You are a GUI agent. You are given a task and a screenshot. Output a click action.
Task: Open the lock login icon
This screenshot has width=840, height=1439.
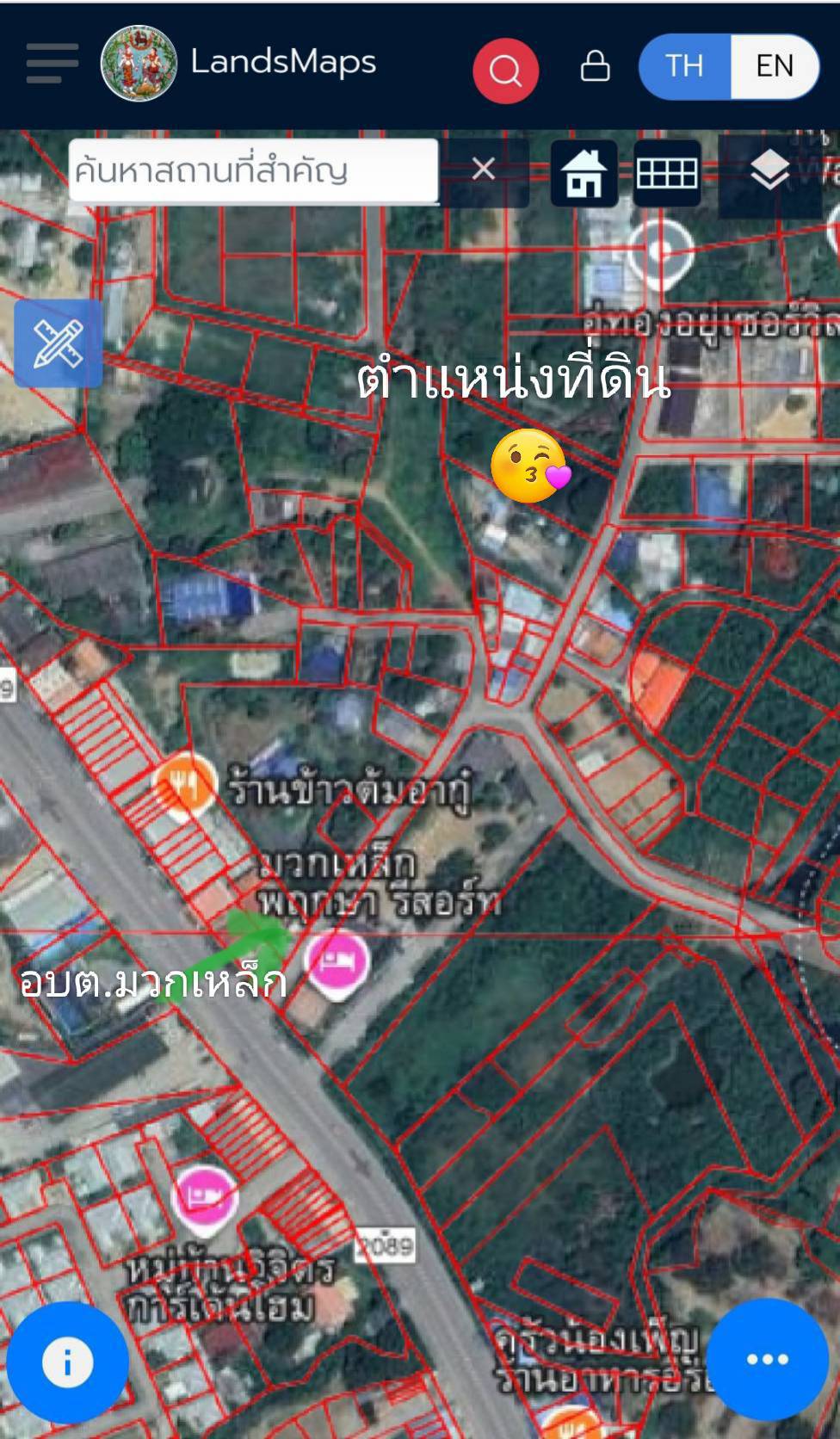[x=595, y=66]
